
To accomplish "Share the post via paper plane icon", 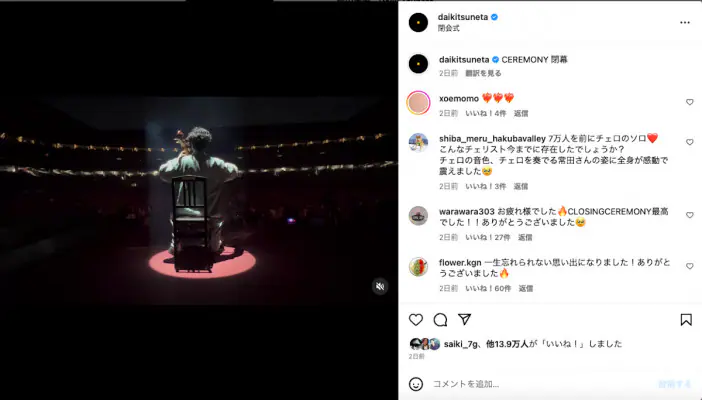I will click(x=464, y=319).
